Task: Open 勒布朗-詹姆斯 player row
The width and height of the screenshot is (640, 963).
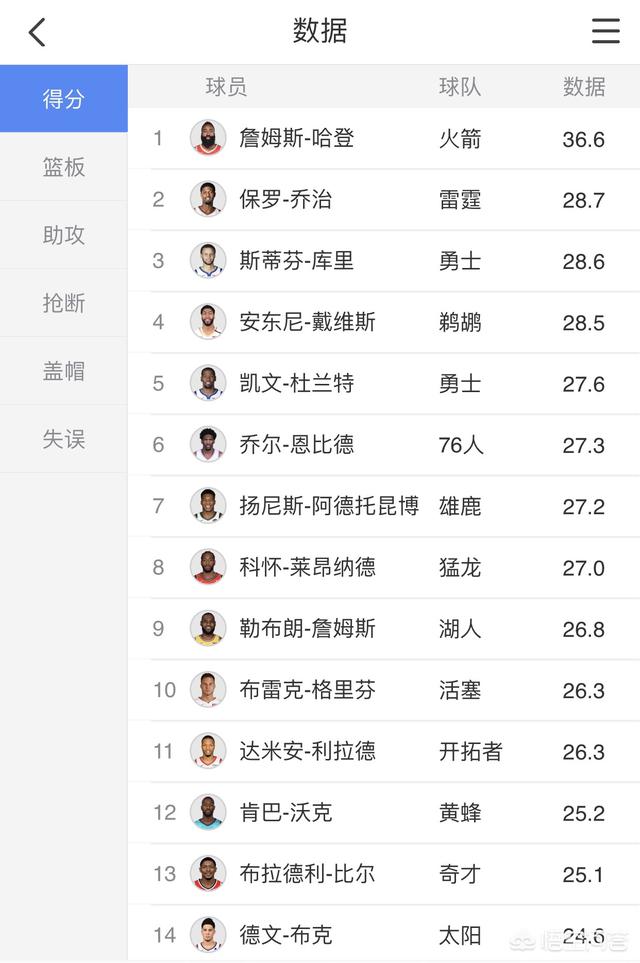Action: coord(308,628)
